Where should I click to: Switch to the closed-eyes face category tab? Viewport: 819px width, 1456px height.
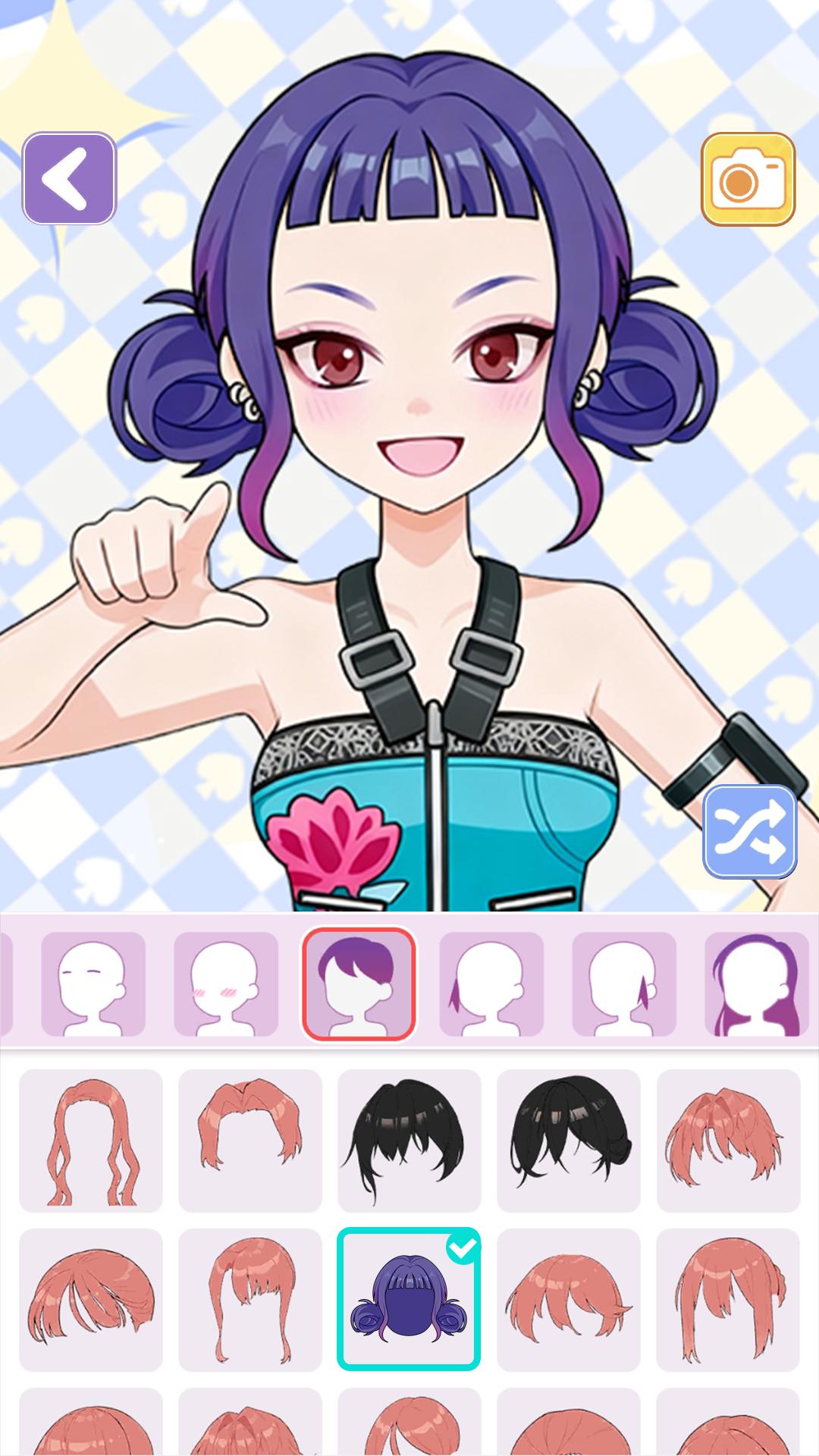point(93,984)
